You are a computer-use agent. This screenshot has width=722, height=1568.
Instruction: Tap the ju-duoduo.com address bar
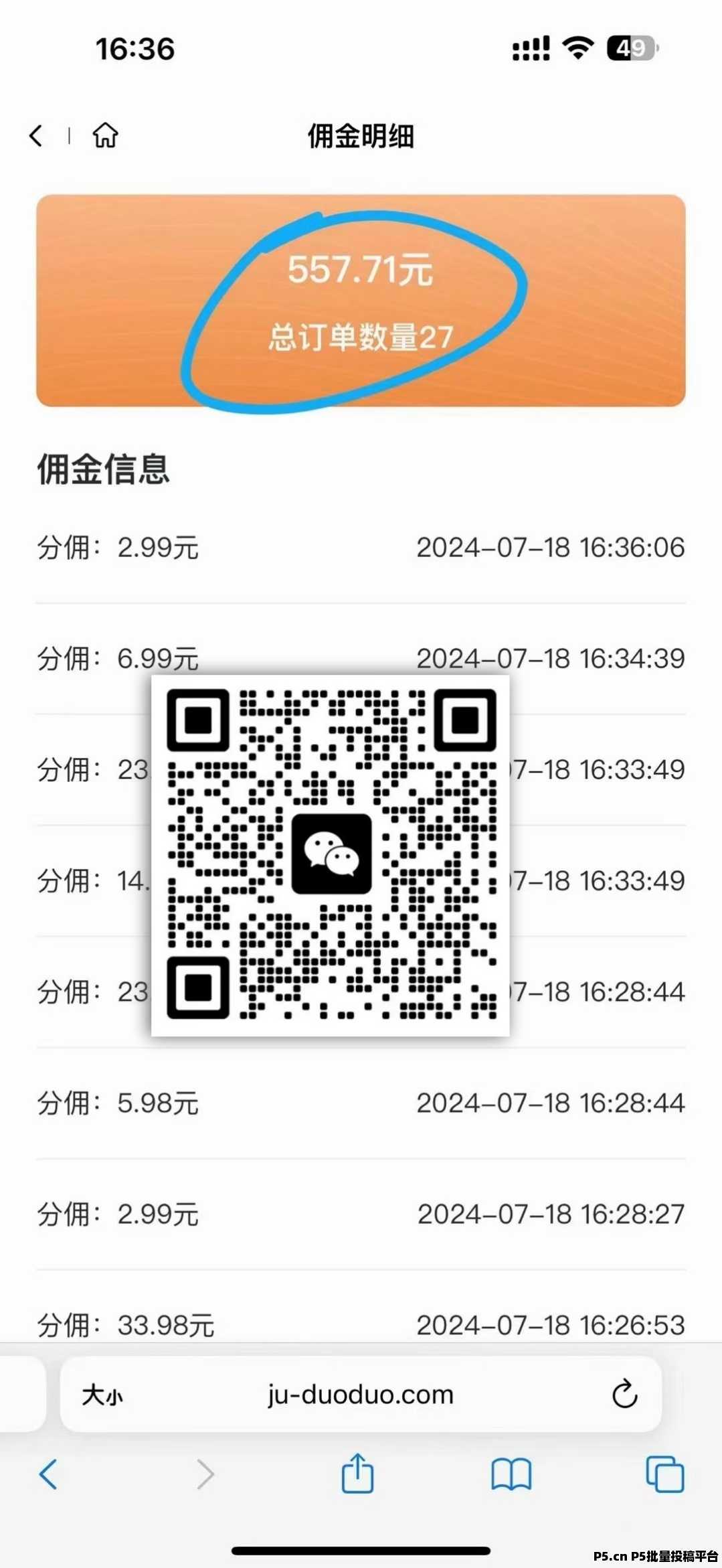[361, 1395]
